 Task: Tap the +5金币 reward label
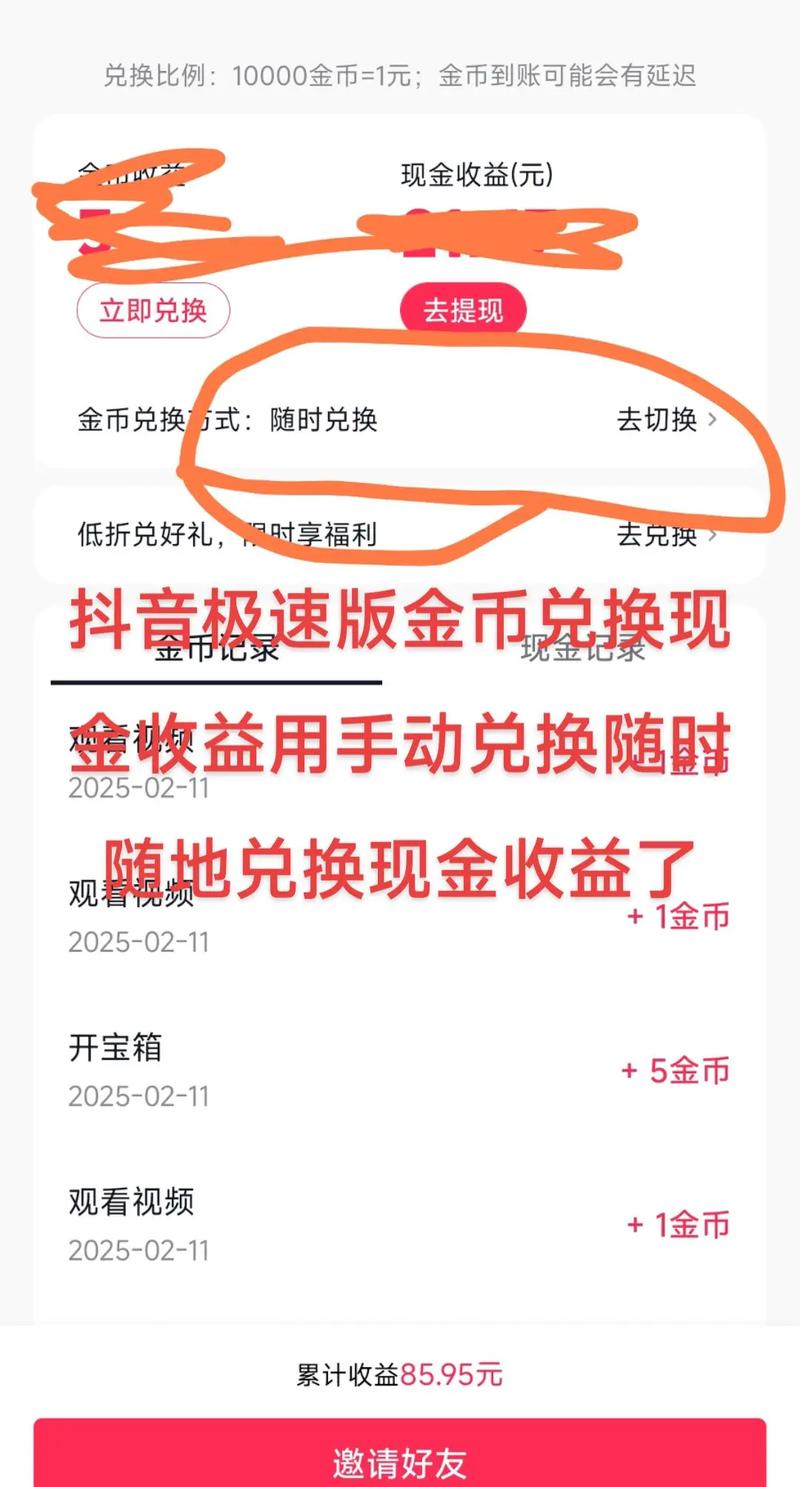point(676,1072)
